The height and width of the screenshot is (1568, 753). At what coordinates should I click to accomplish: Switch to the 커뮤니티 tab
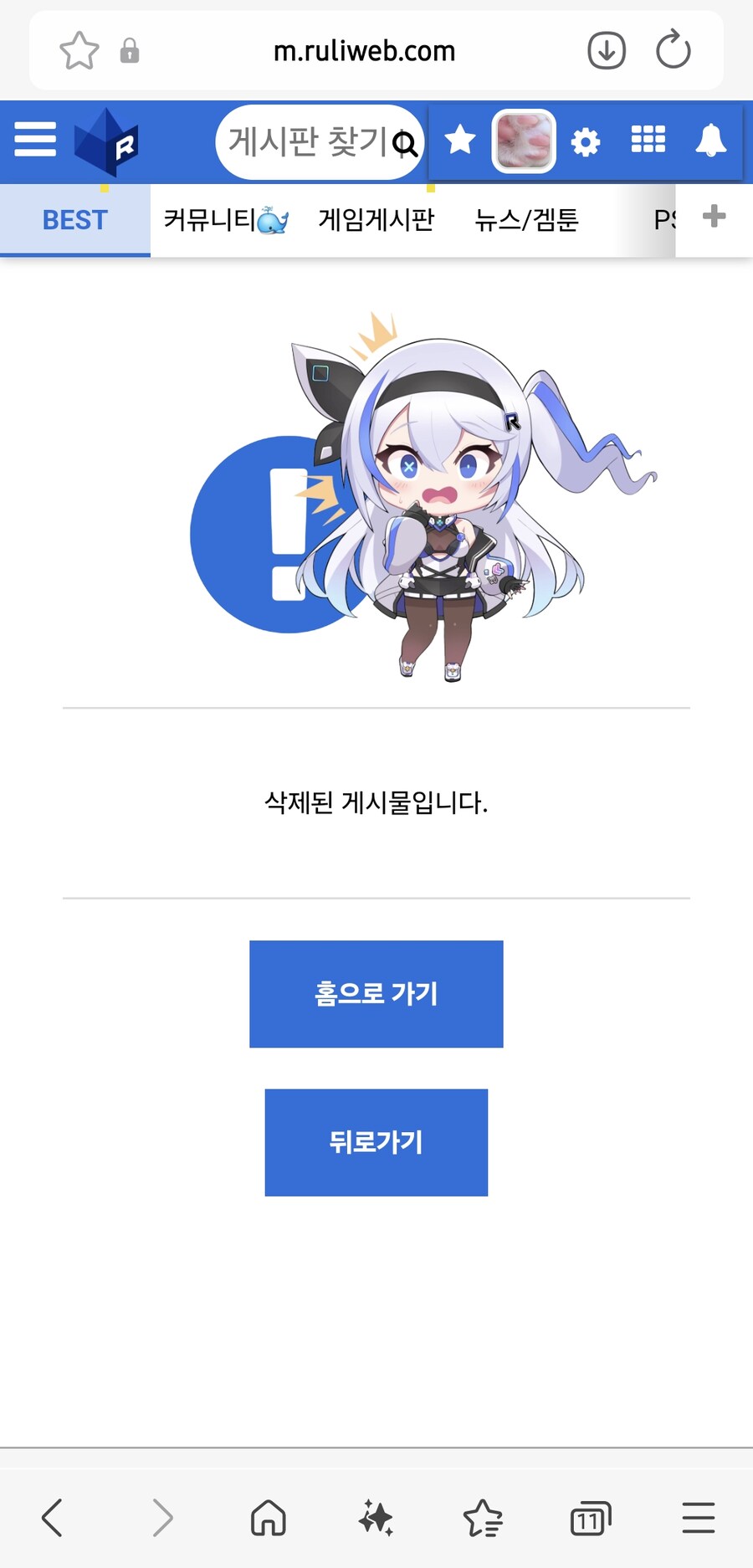click(x=225, y=220)
